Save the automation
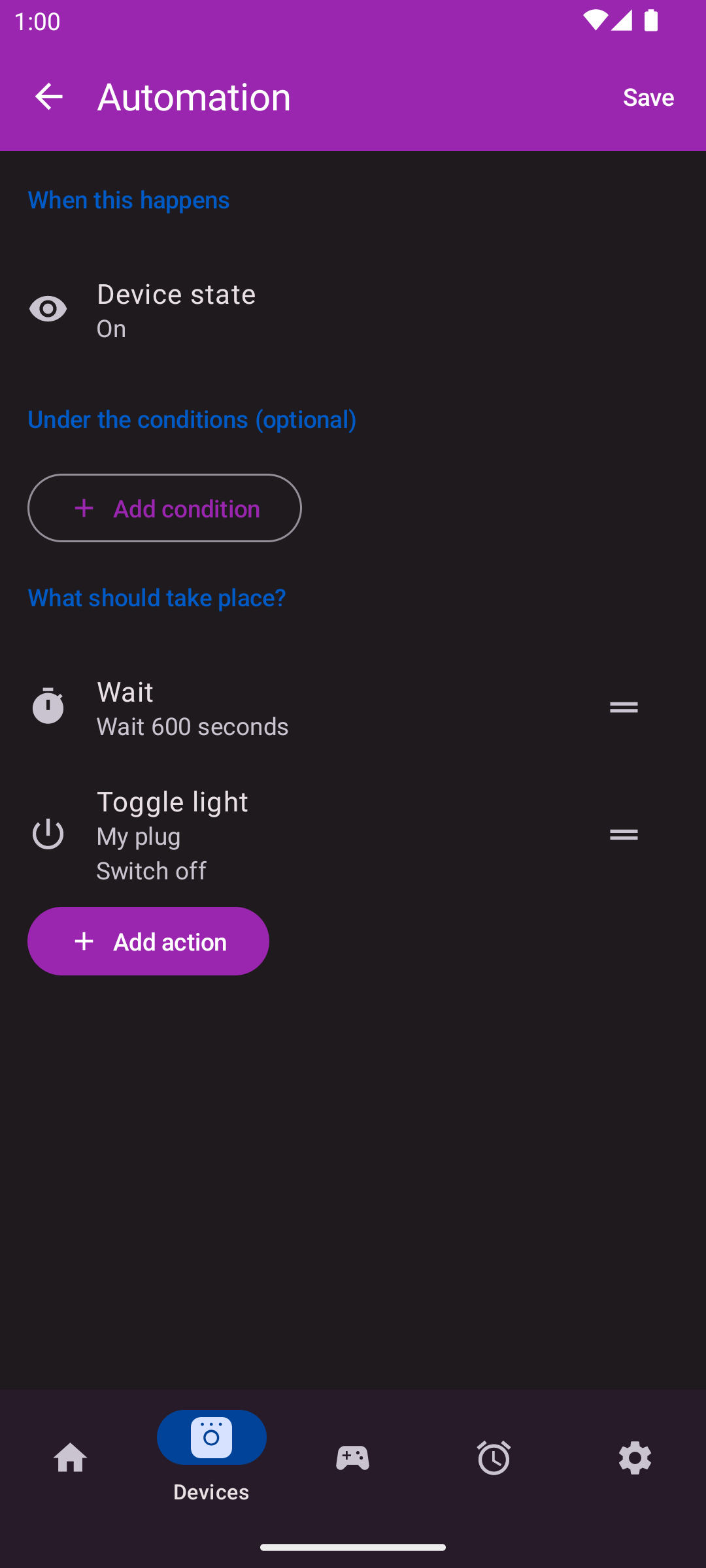The height and width of the screenshot is (1568, 706). 648,97
